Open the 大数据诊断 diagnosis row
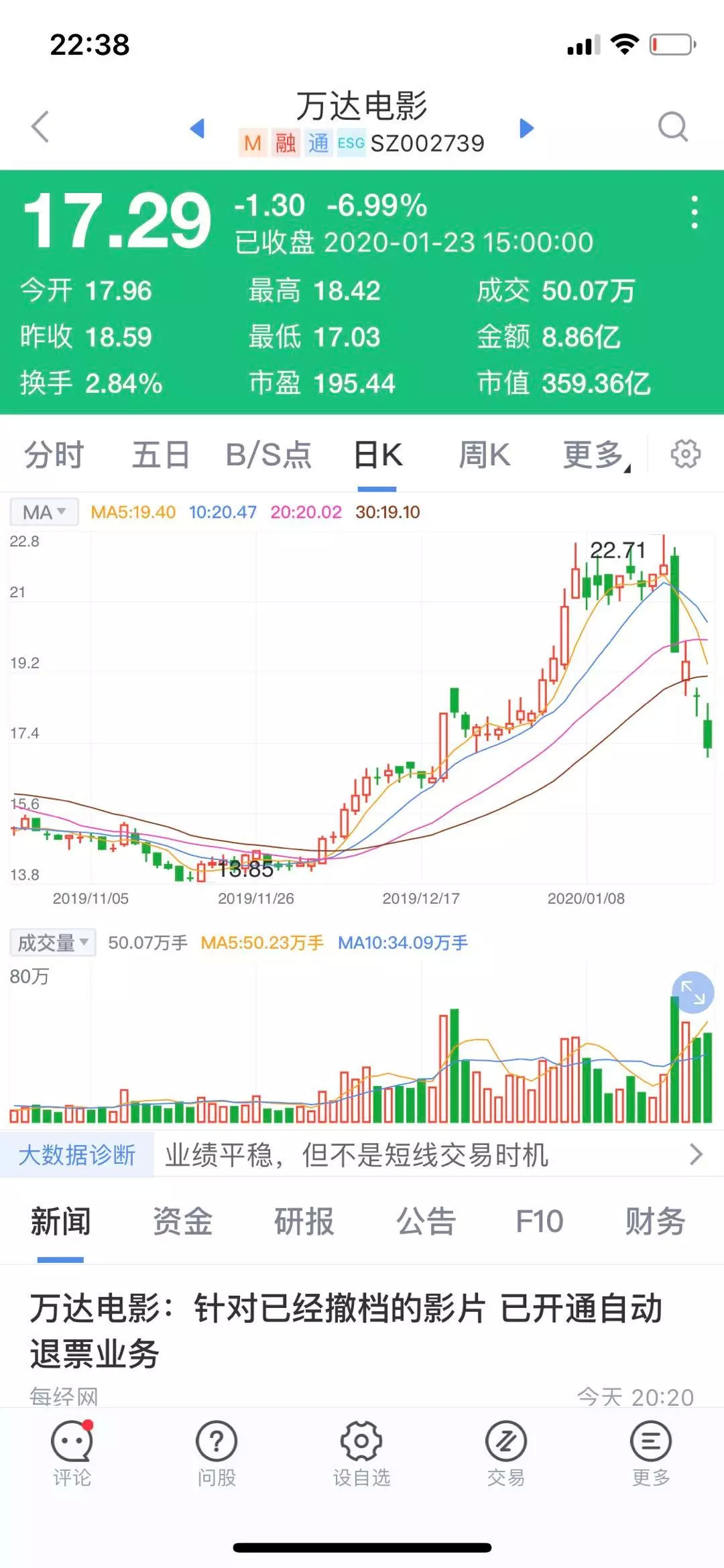 pos(362,1154)
